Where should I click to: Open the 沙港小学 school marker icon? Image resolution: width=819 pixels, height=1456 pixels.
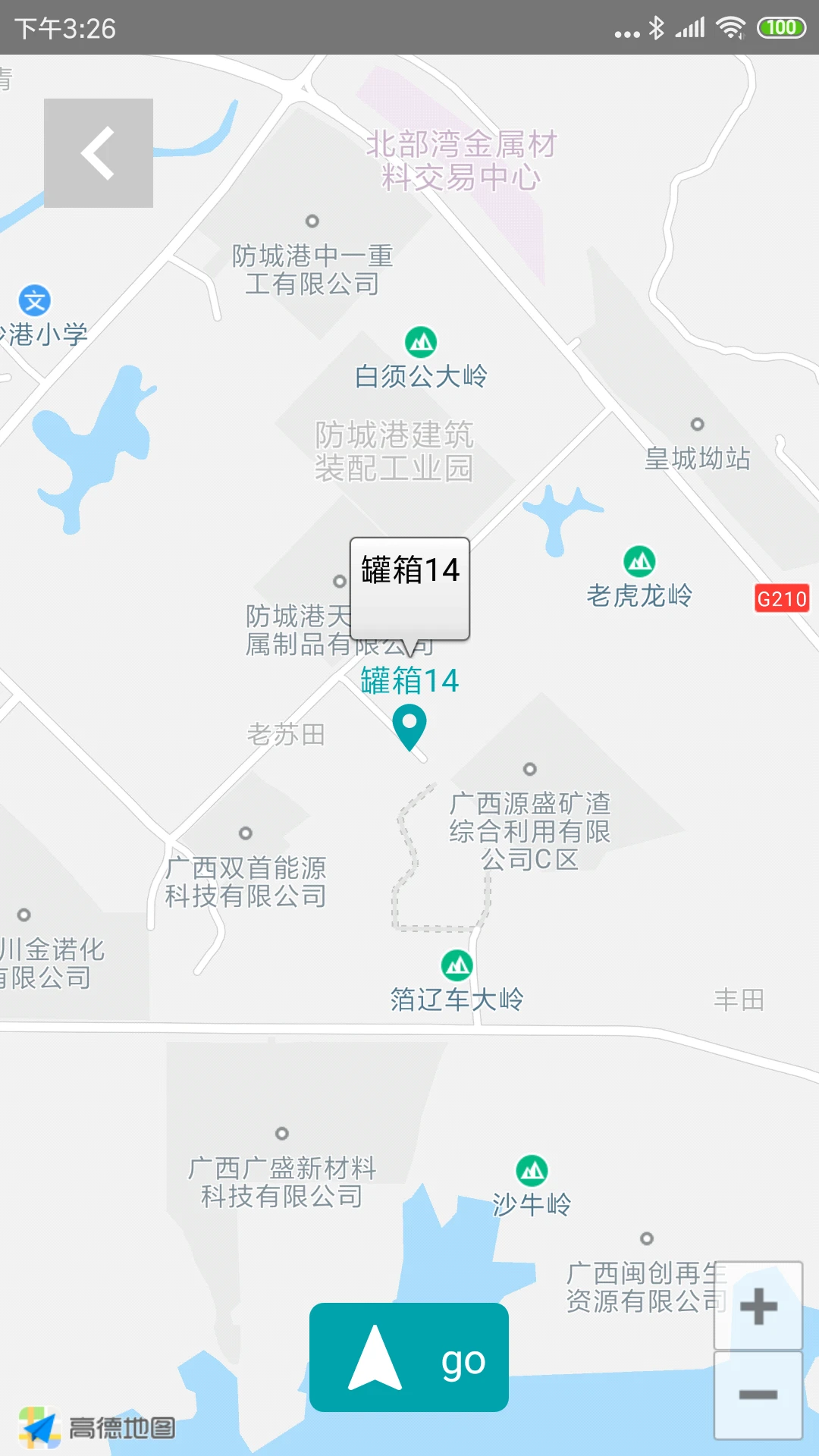point(36,302)
